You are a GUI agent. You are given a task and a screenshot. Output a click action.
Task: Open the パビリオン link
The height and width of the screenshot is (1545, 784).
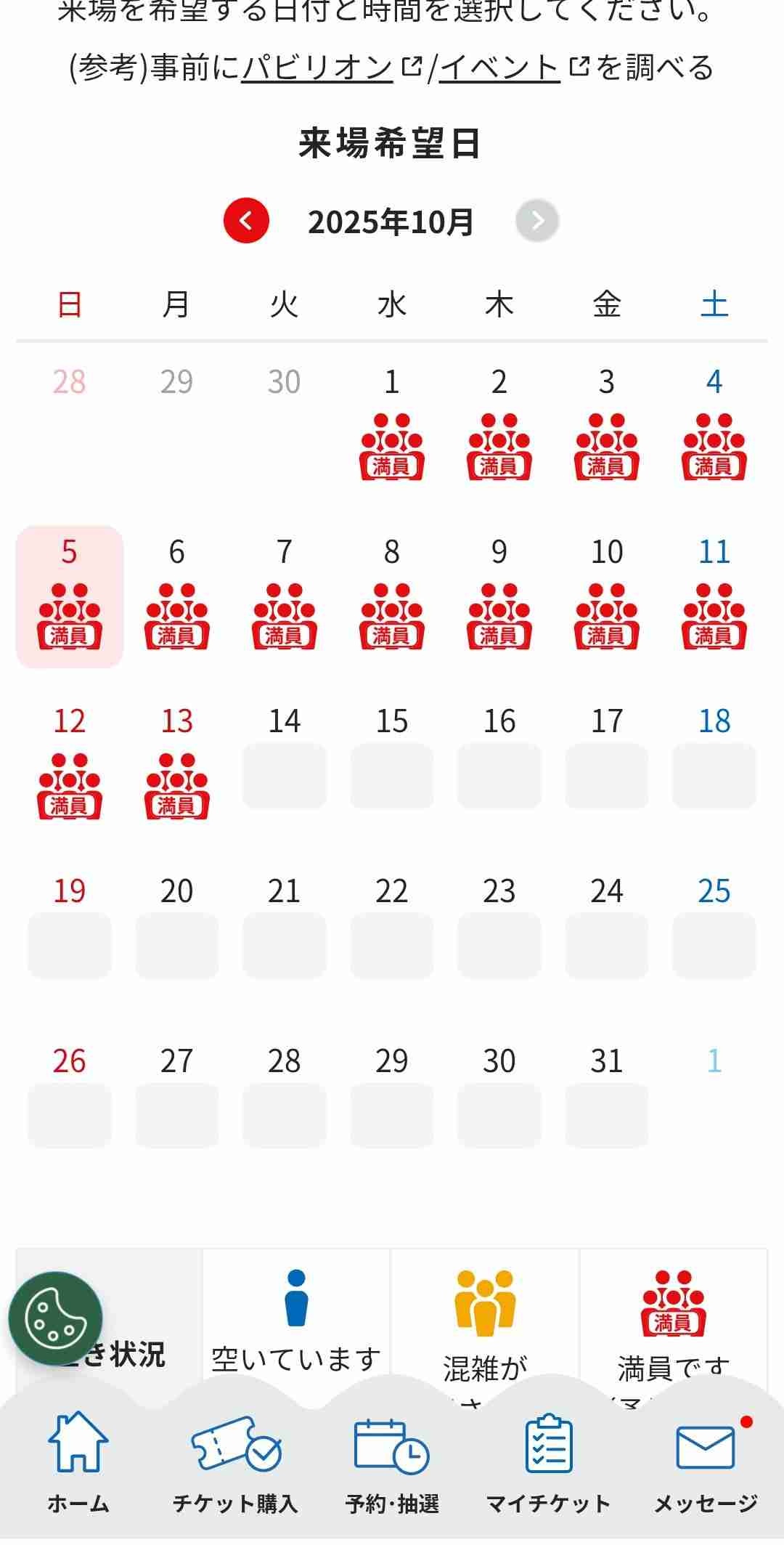click(x=318, y=68)
